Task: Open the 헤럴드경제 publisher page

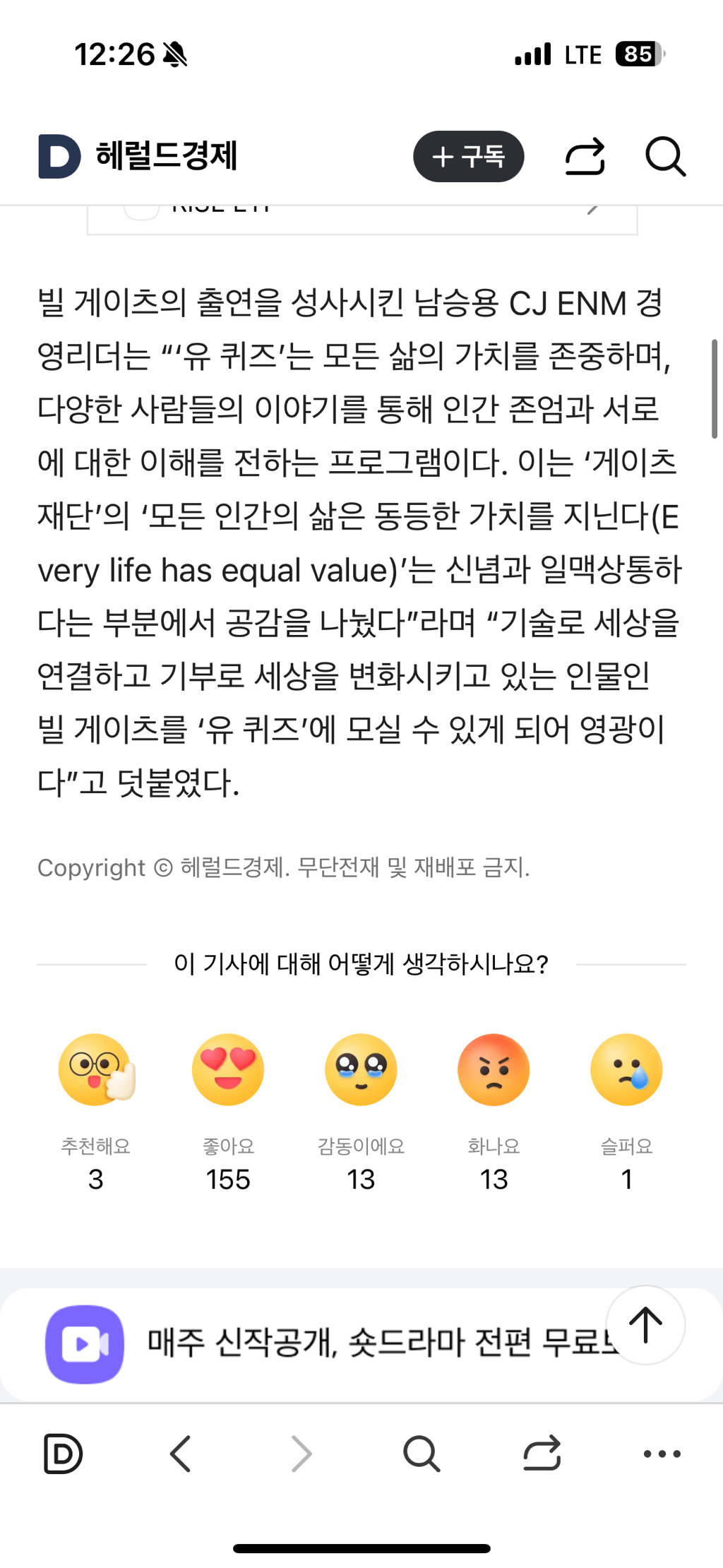Action: click(138, 156)
